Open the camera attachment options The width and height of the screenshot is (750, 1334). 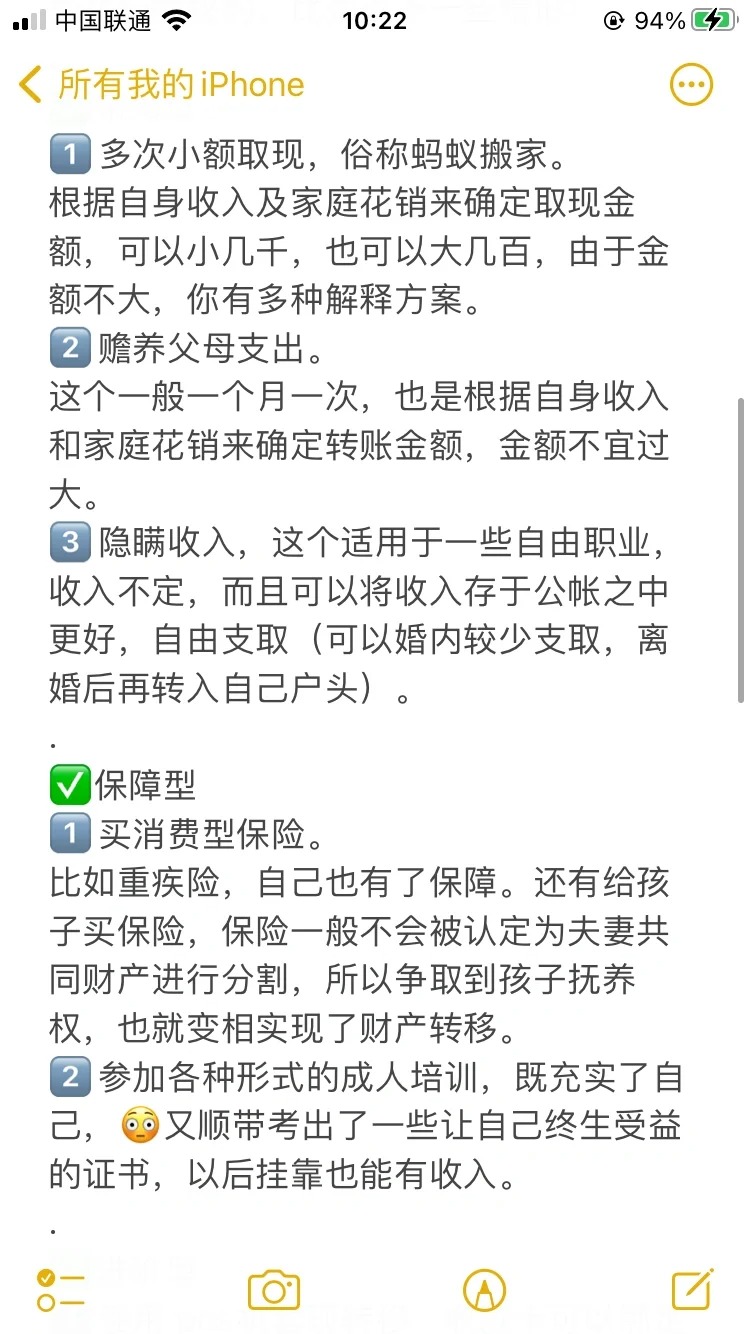273,1290
